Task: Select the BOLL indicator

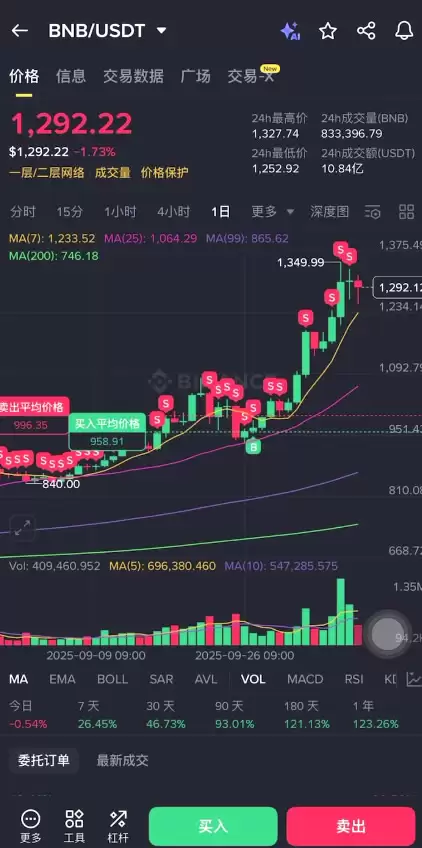Action: [113, 679]
